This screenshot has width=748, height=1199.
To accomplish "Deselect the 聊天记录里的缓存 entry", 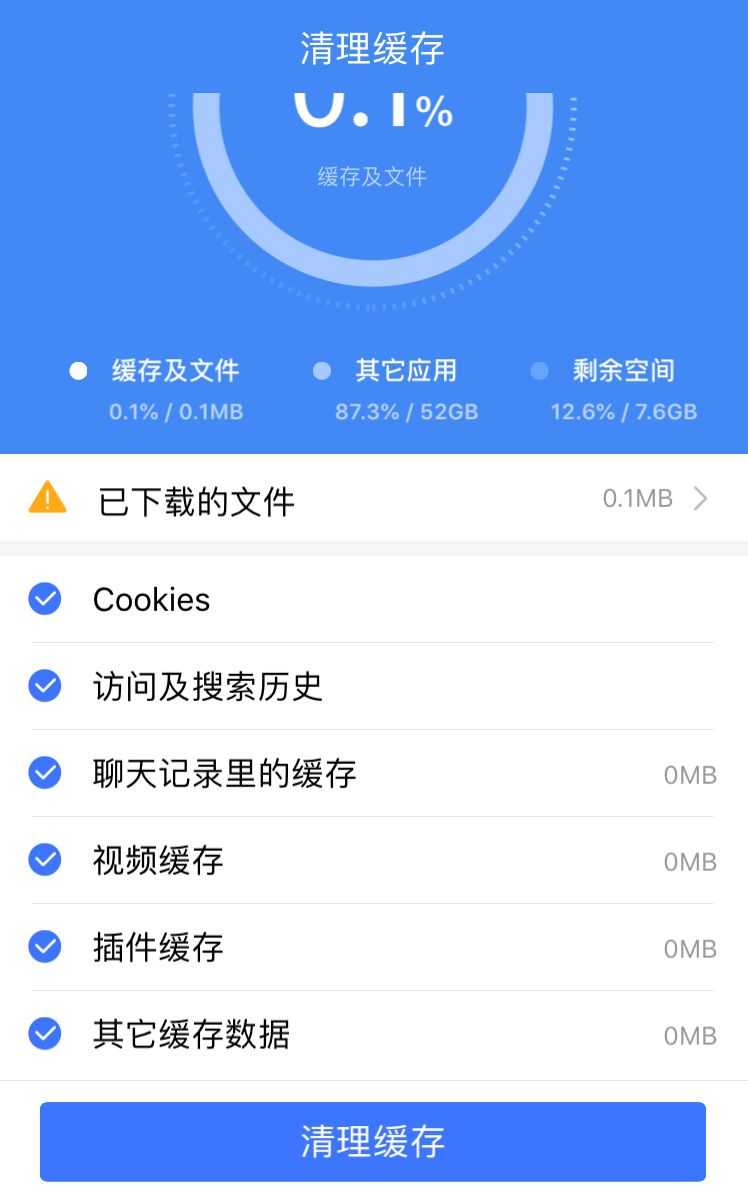I will pos(45,772).
